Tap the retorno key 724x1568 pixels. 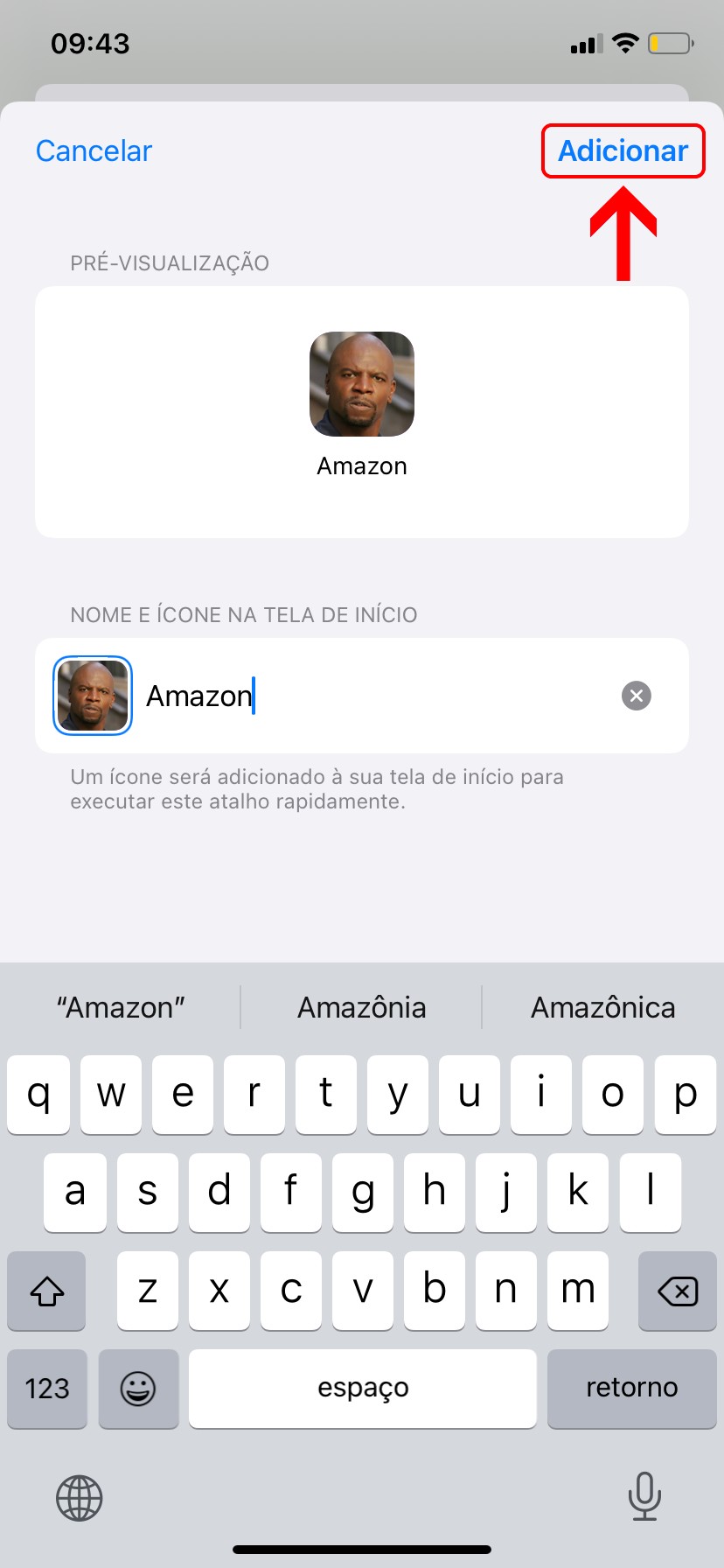pos(631,1388)
